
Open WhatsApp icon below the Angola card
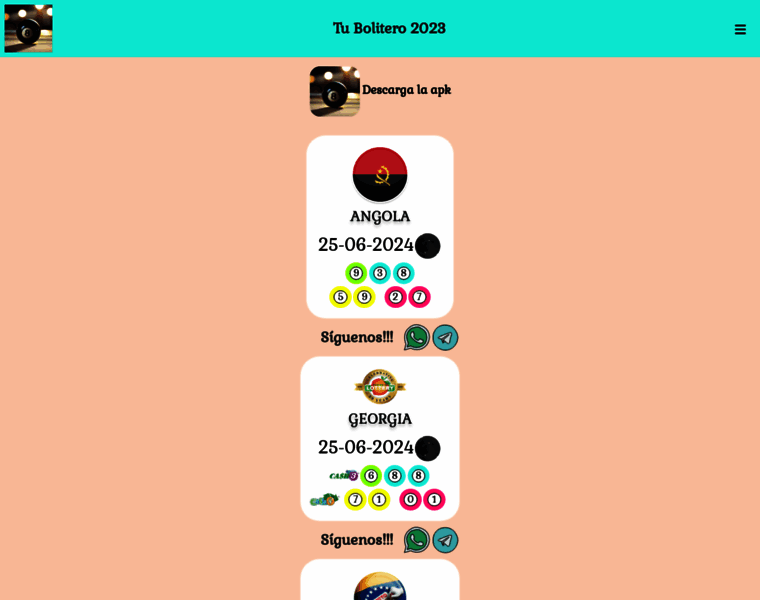point(416,337)
